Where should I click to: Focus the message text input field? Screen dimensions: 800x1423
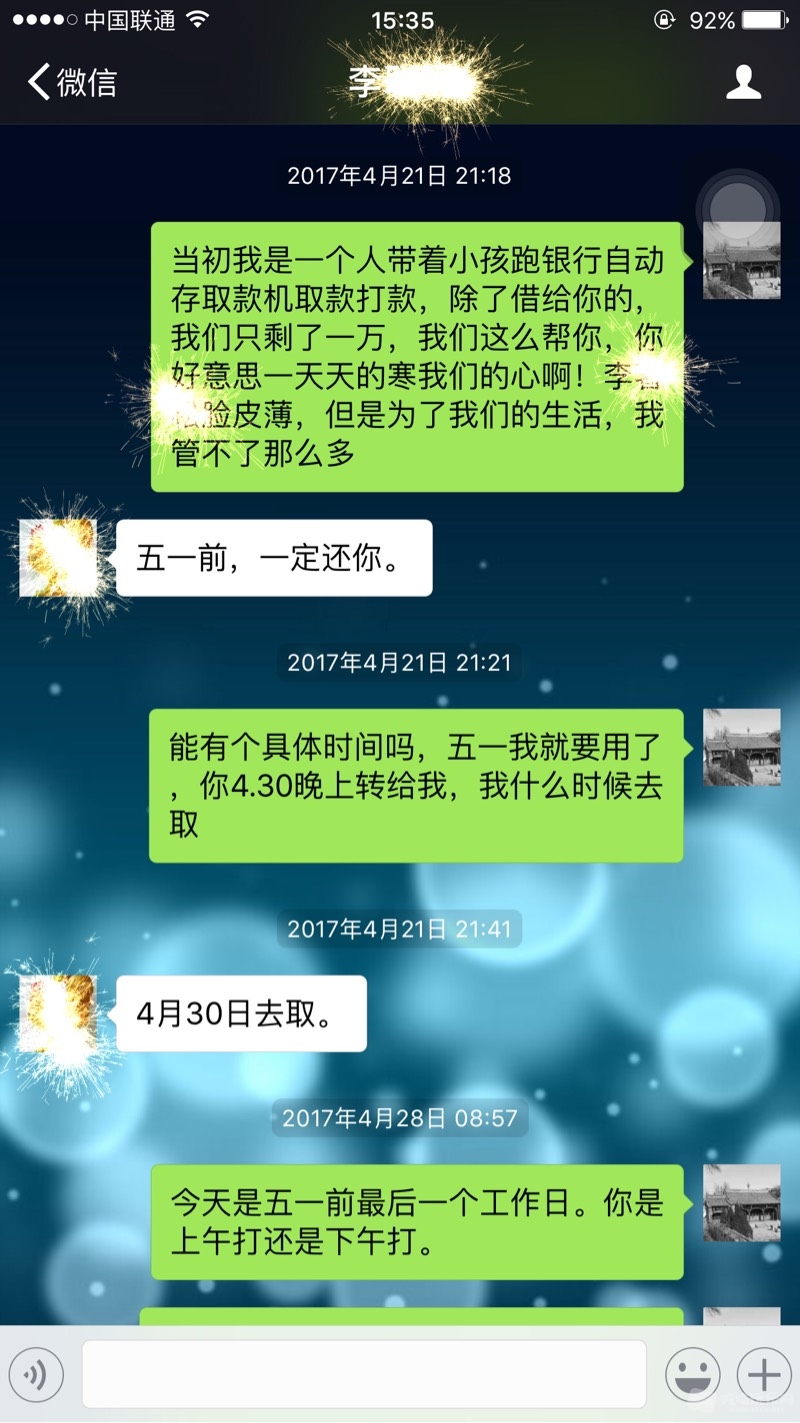(x=363, y=1375)
